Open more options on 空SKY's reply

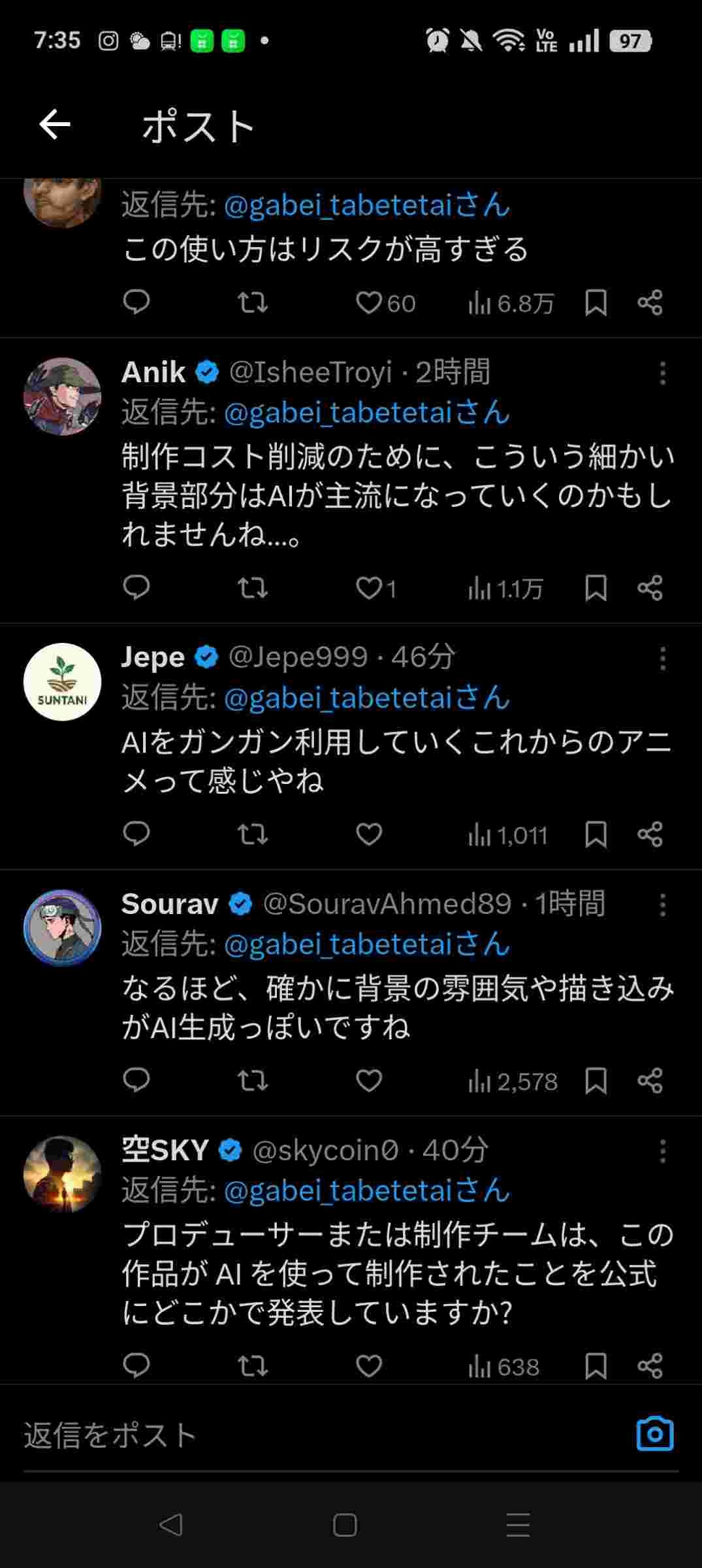[662, 1151]
